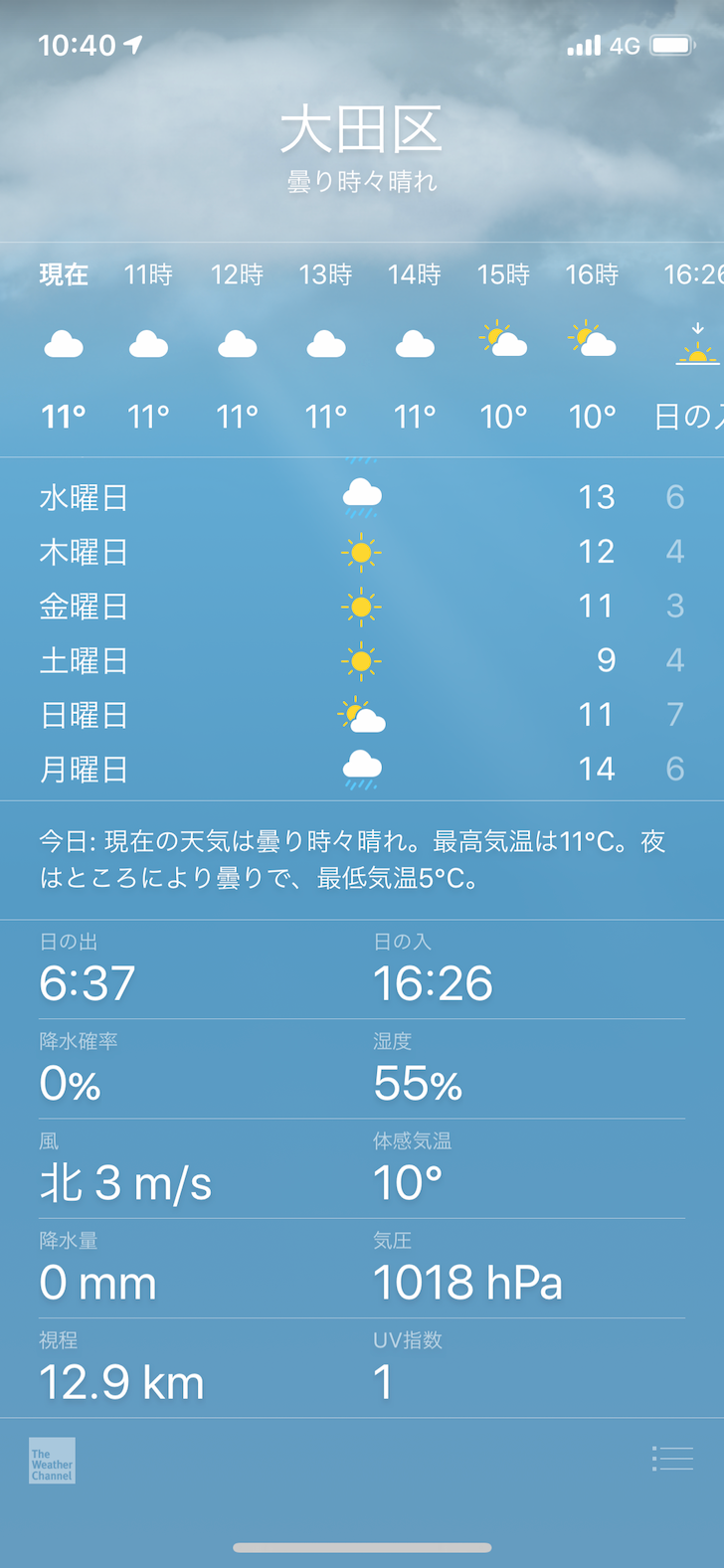Open The Weather Channel link

tap(52, 1461)
